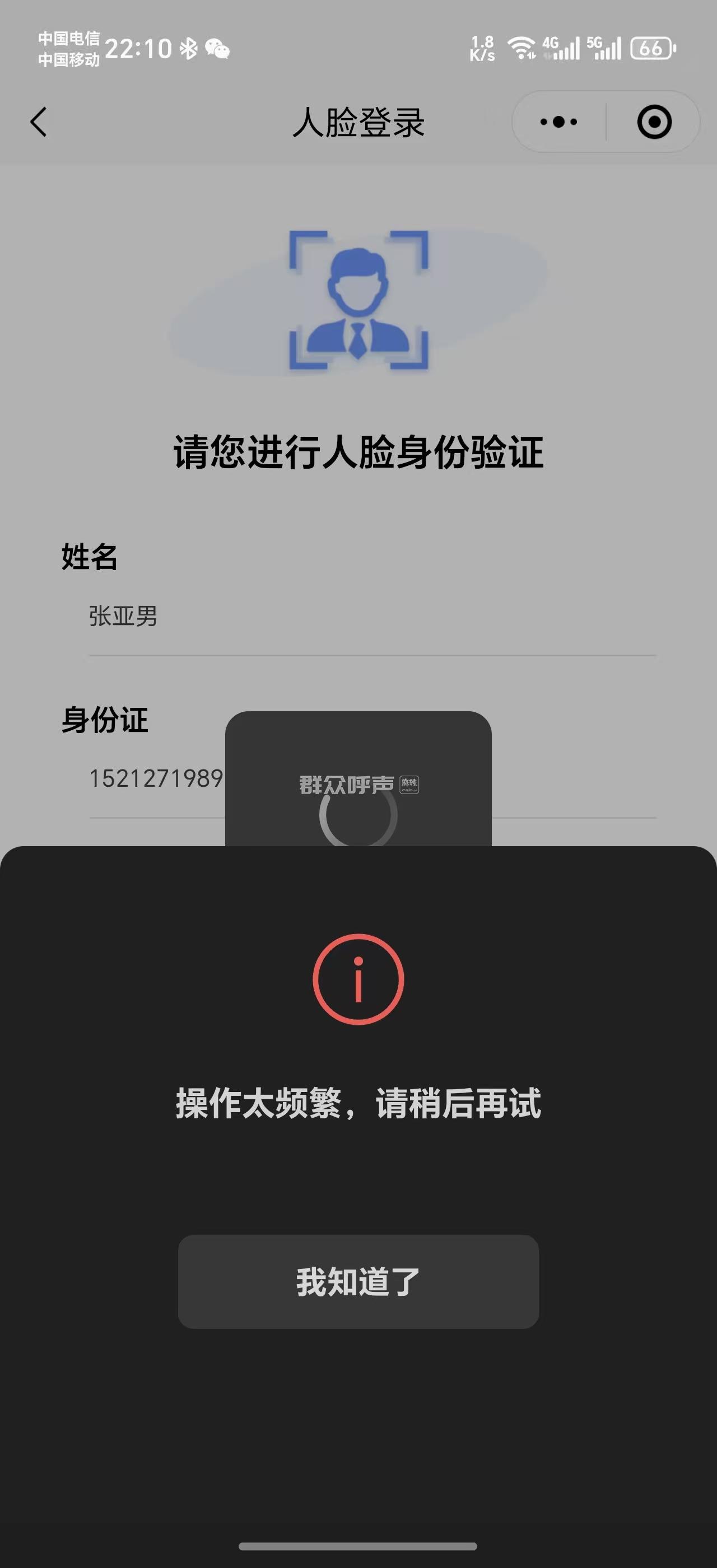
Task: Close the mini program via circle icon
Action: pos(654,122)
